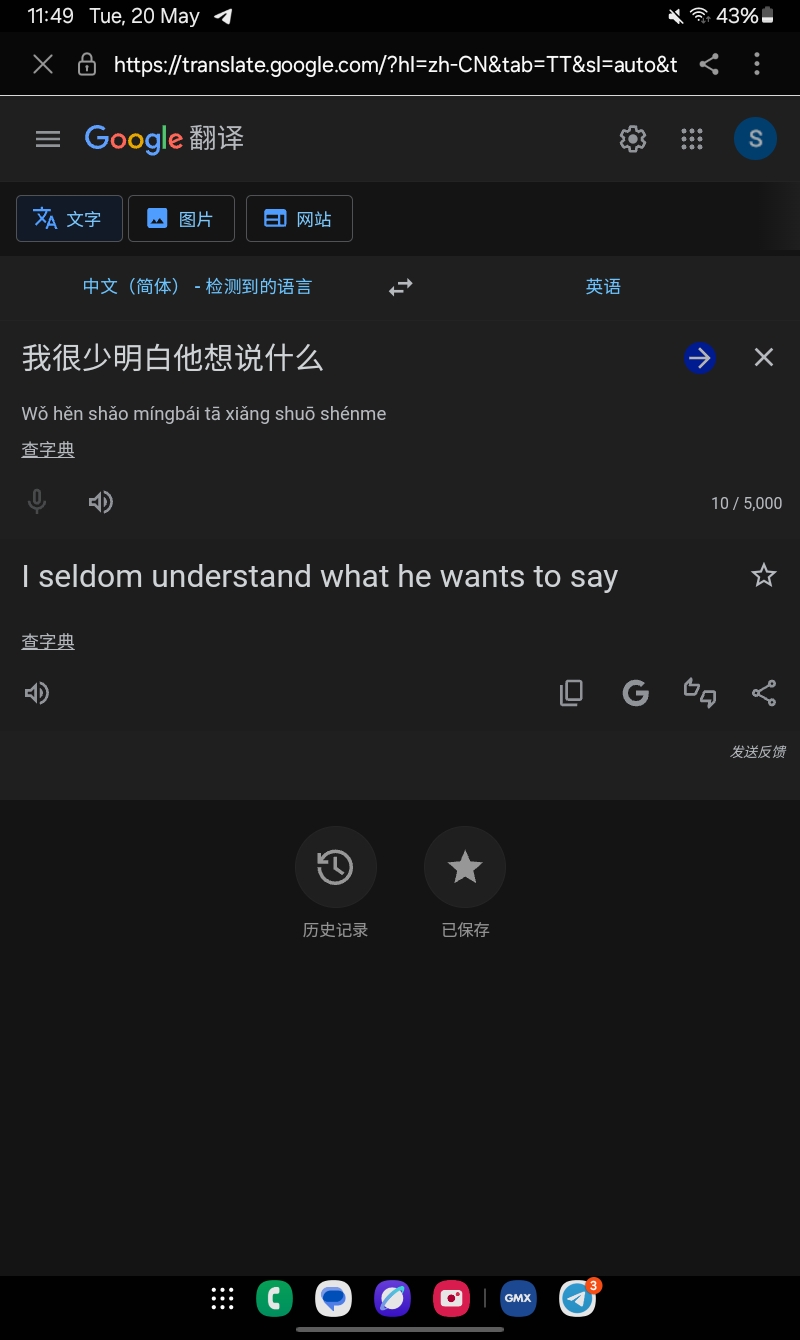Swap the source and target languages
Image resolution: width=800 pixels, height=1340 pixels.
click(400, 287)
